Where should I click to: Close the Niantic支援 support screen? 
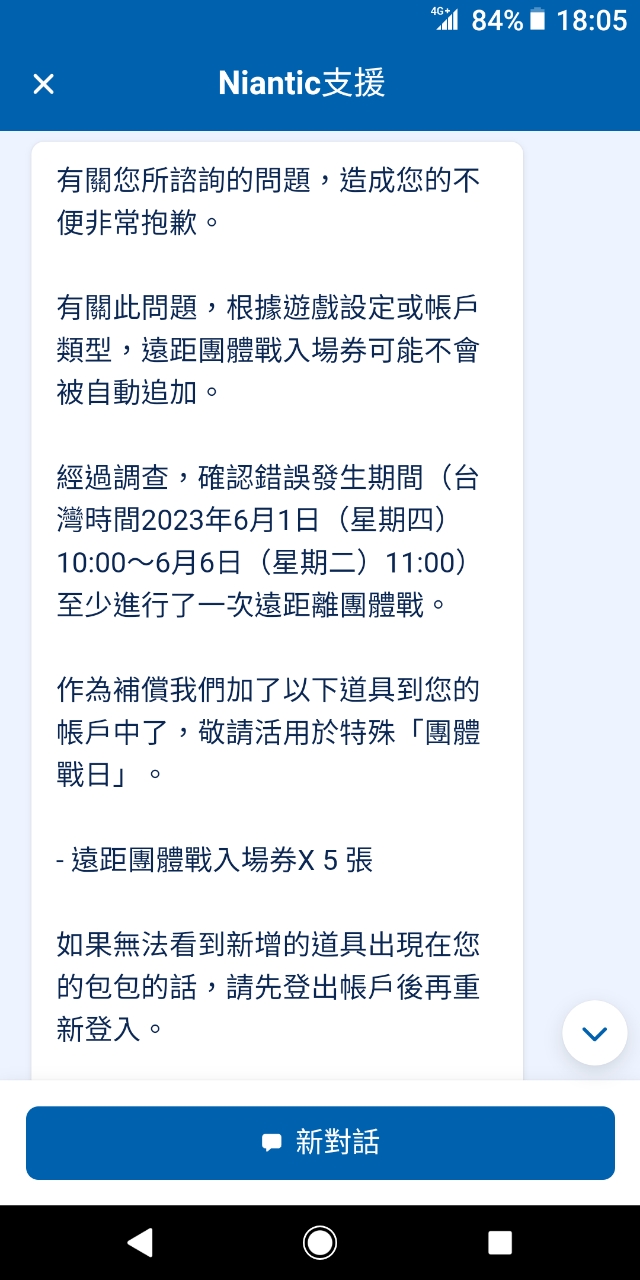(x=43, y=84)
